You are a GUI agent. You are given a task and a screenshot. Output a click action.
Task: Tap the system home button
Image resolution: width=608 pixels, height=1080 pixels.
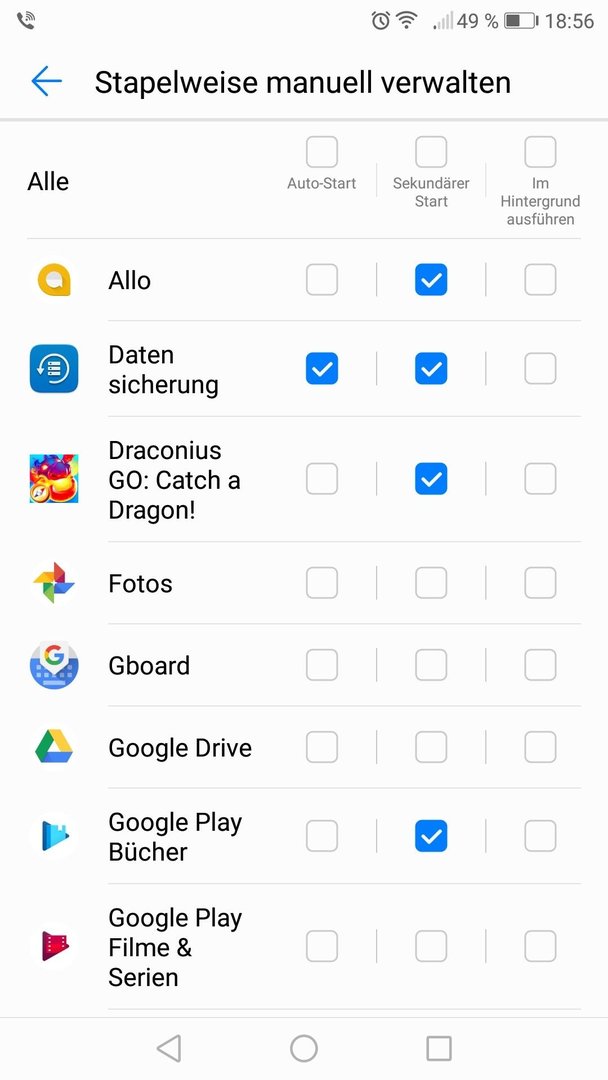click(304, 1048)
